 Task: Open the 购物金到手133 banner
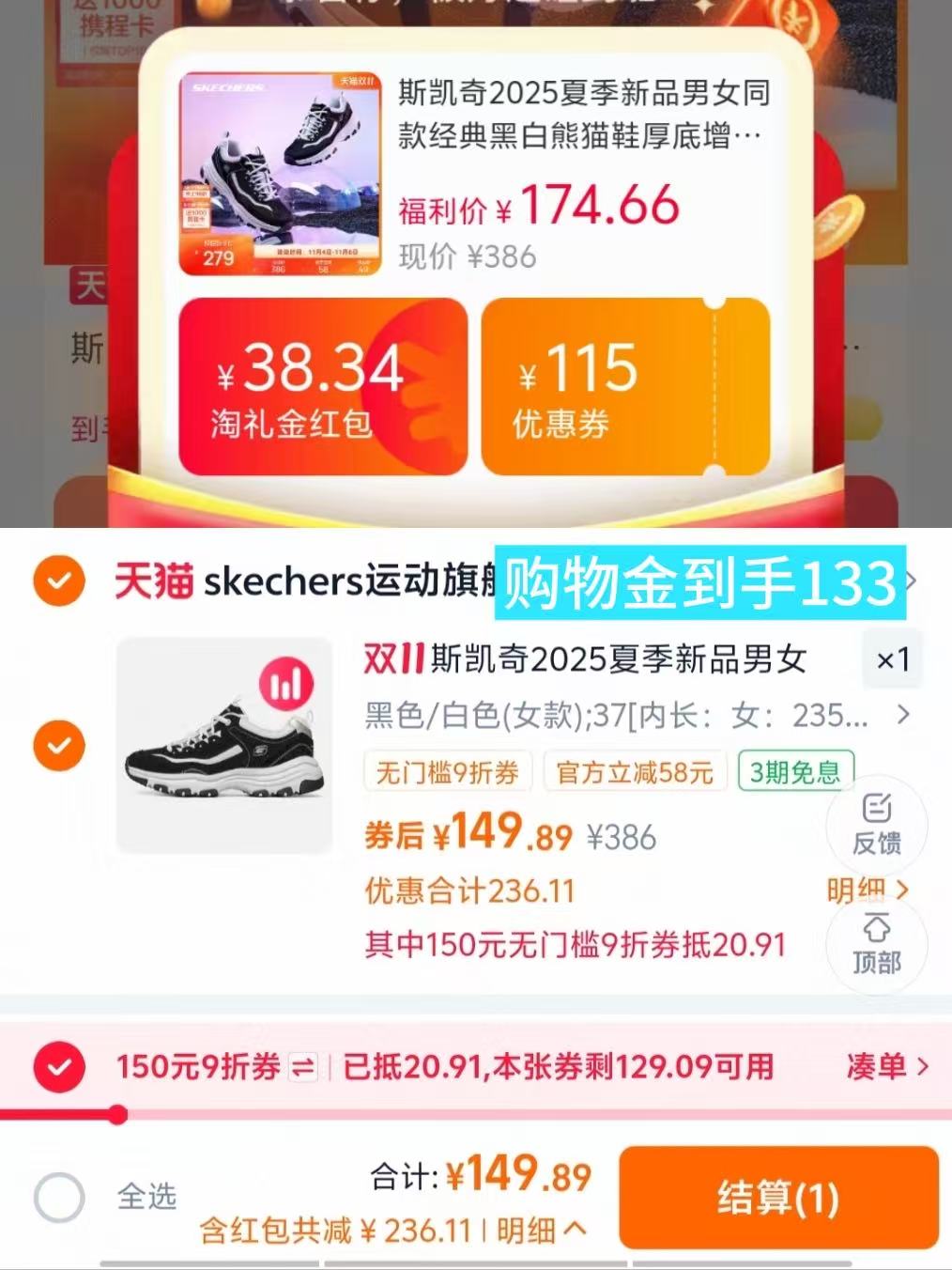coord(699,582)
